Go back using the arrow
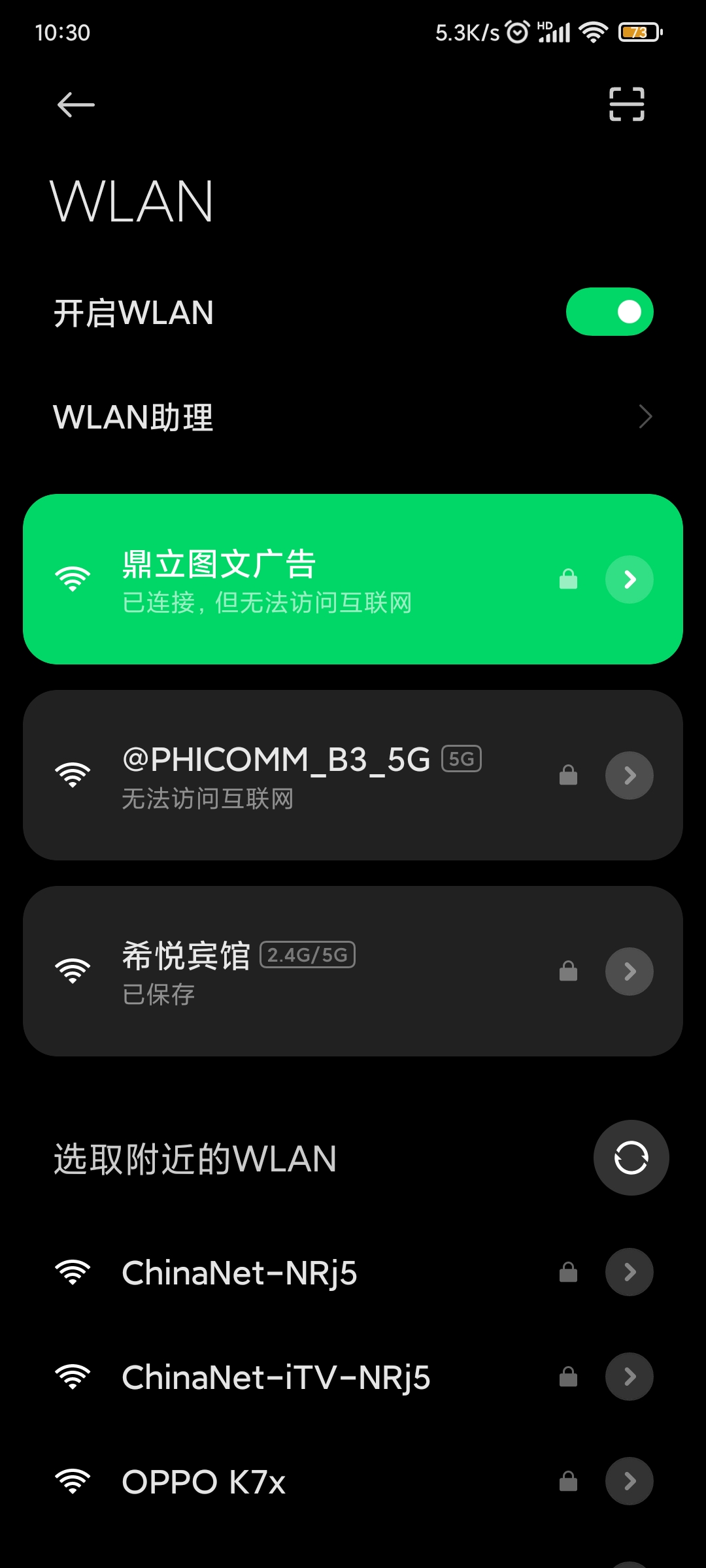Image resolution: width=706 pixels, height=1568 pixels. pyautogui.click(x=76, y=105)
